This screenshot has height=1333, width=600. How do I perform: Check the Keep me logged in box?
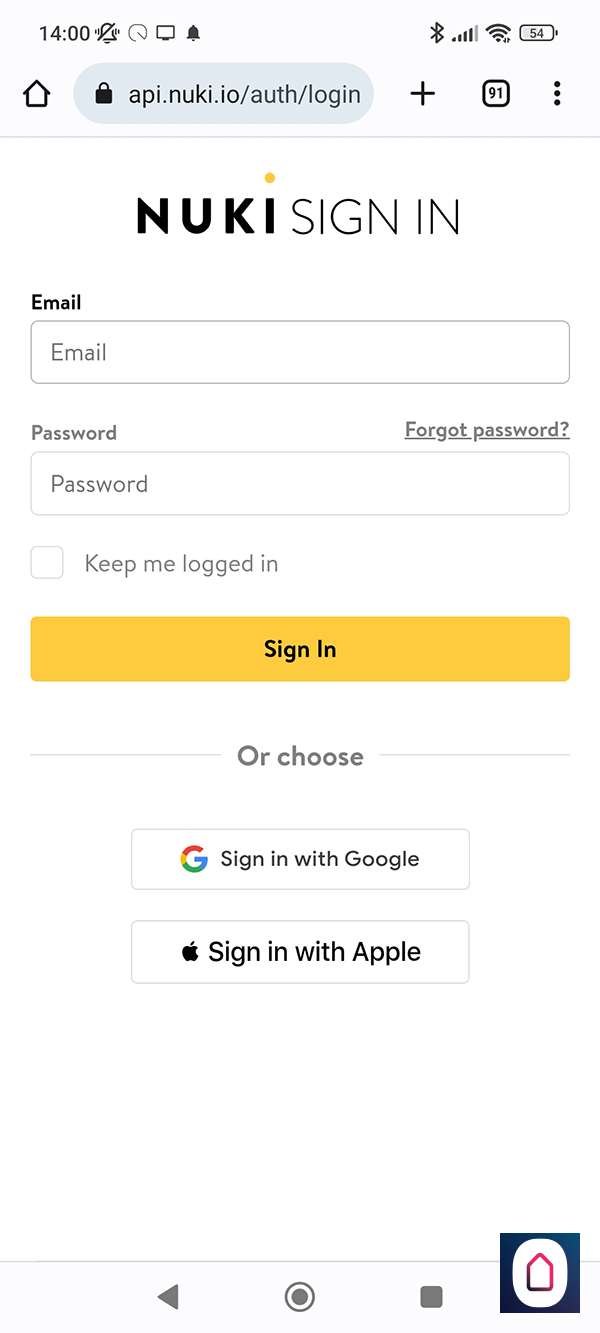point(47,563)
